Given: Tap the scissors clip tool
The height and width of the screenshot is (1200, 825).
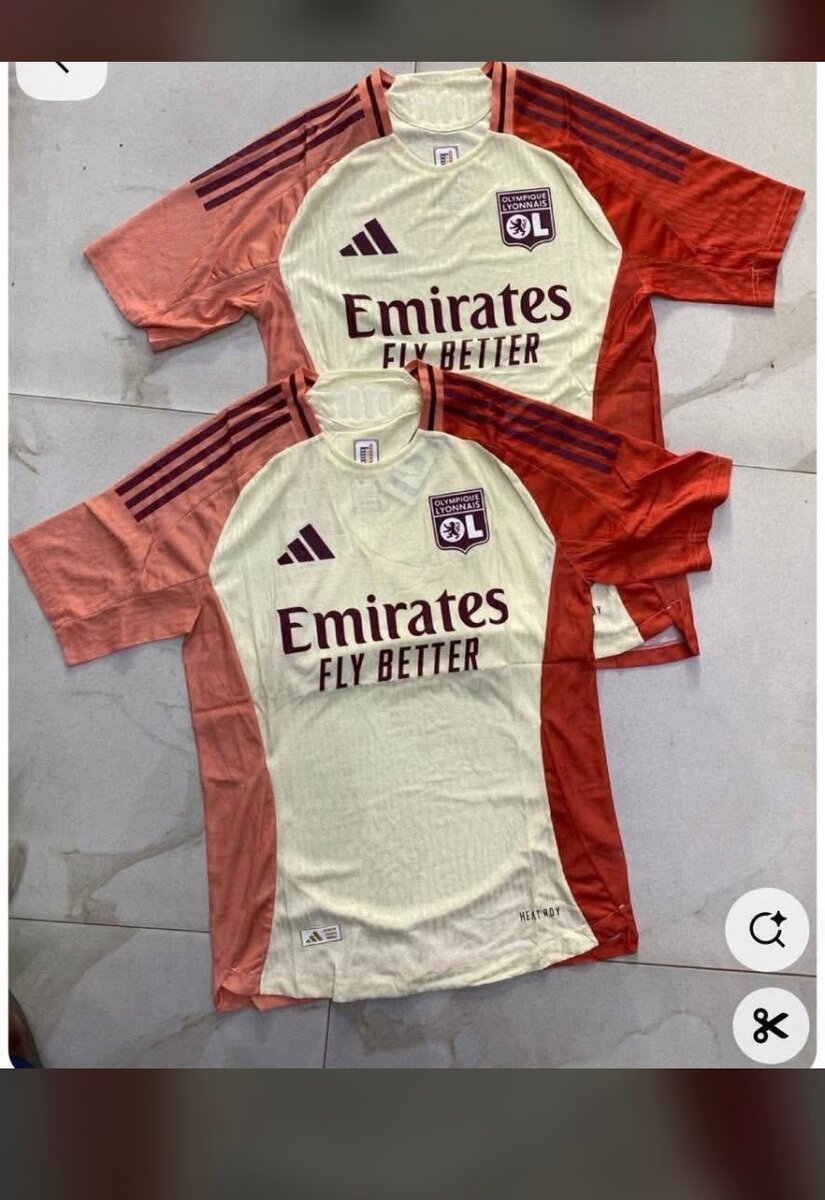Looking at the screenshot, I should point(766,1022).
